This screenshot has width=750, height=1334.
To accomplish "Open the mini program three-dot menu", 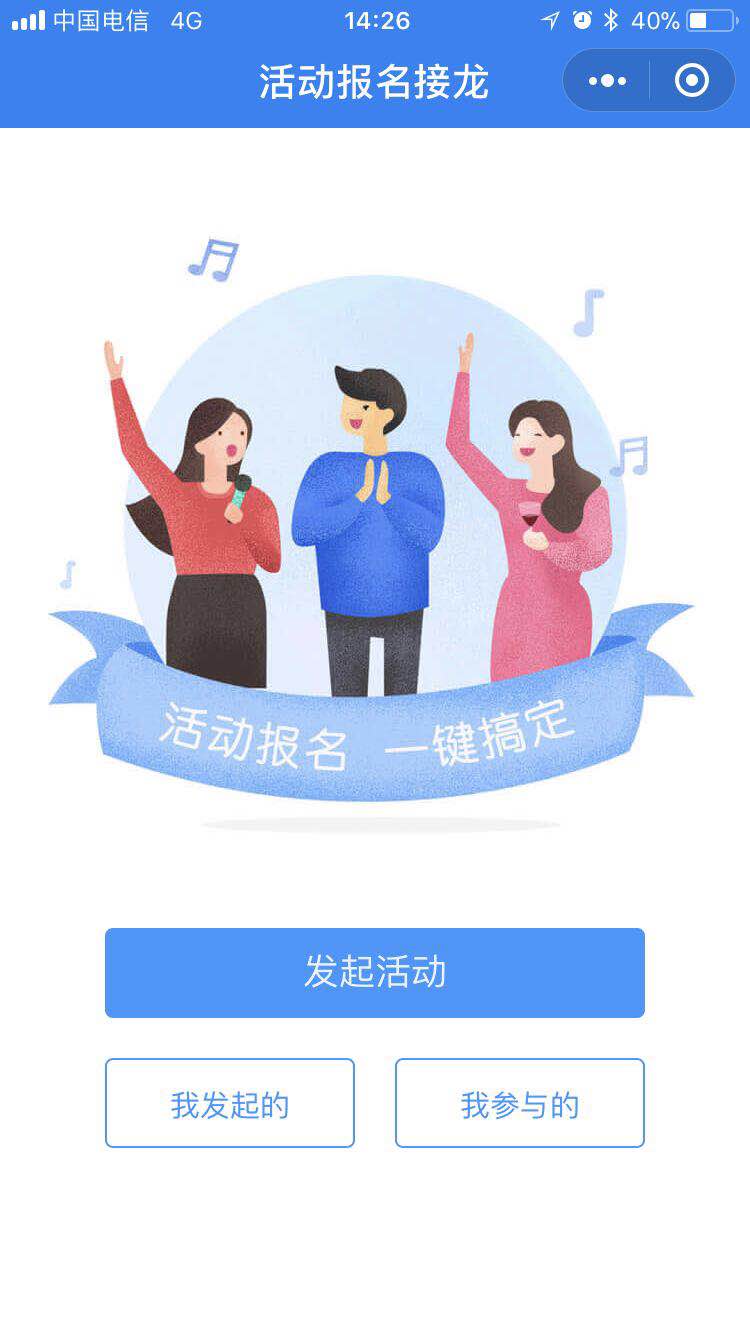I will coord(607,81).
